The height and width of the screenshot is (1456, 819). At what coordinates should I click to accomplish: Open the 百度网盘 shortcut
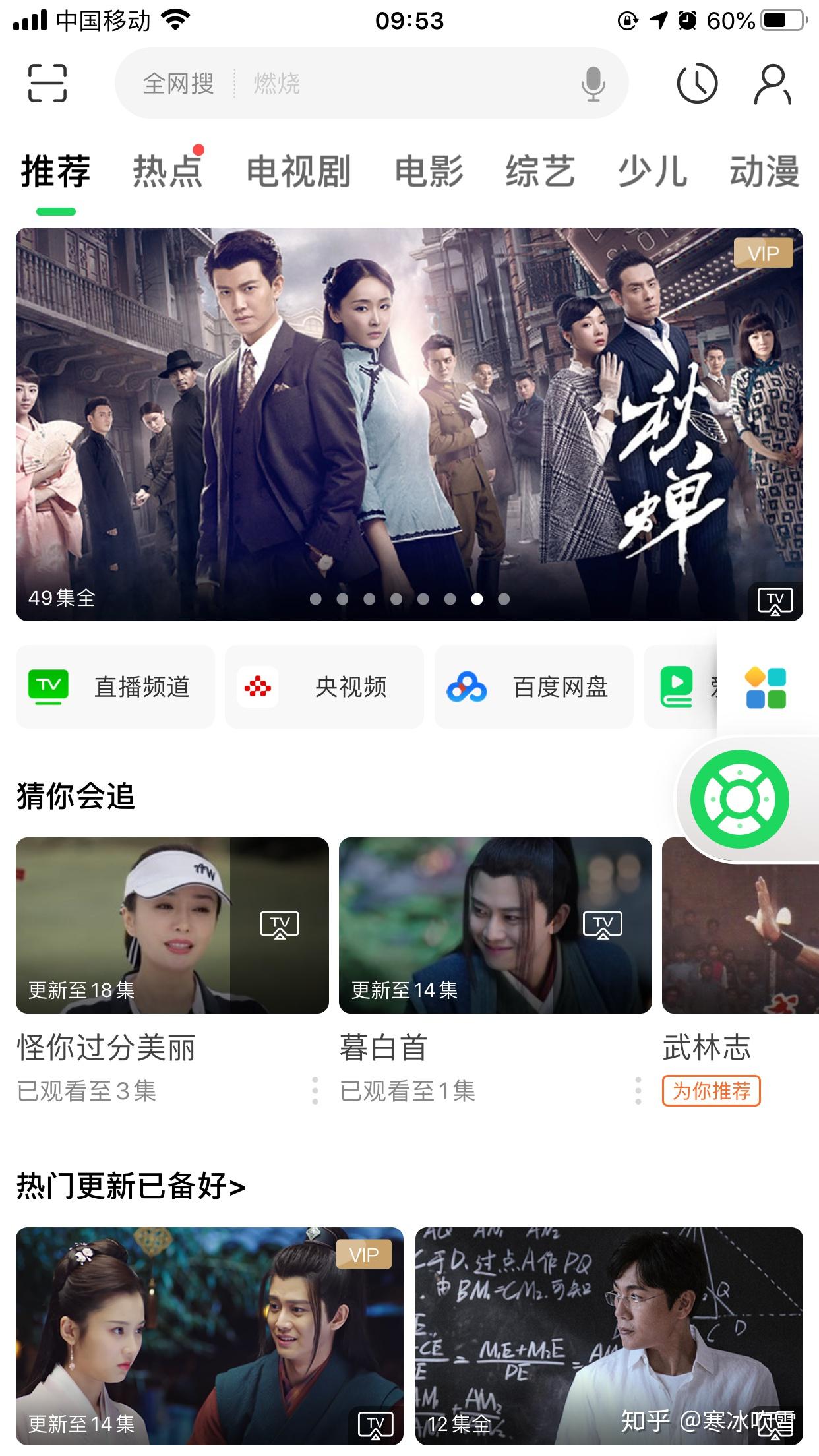(x=533, y=687)
